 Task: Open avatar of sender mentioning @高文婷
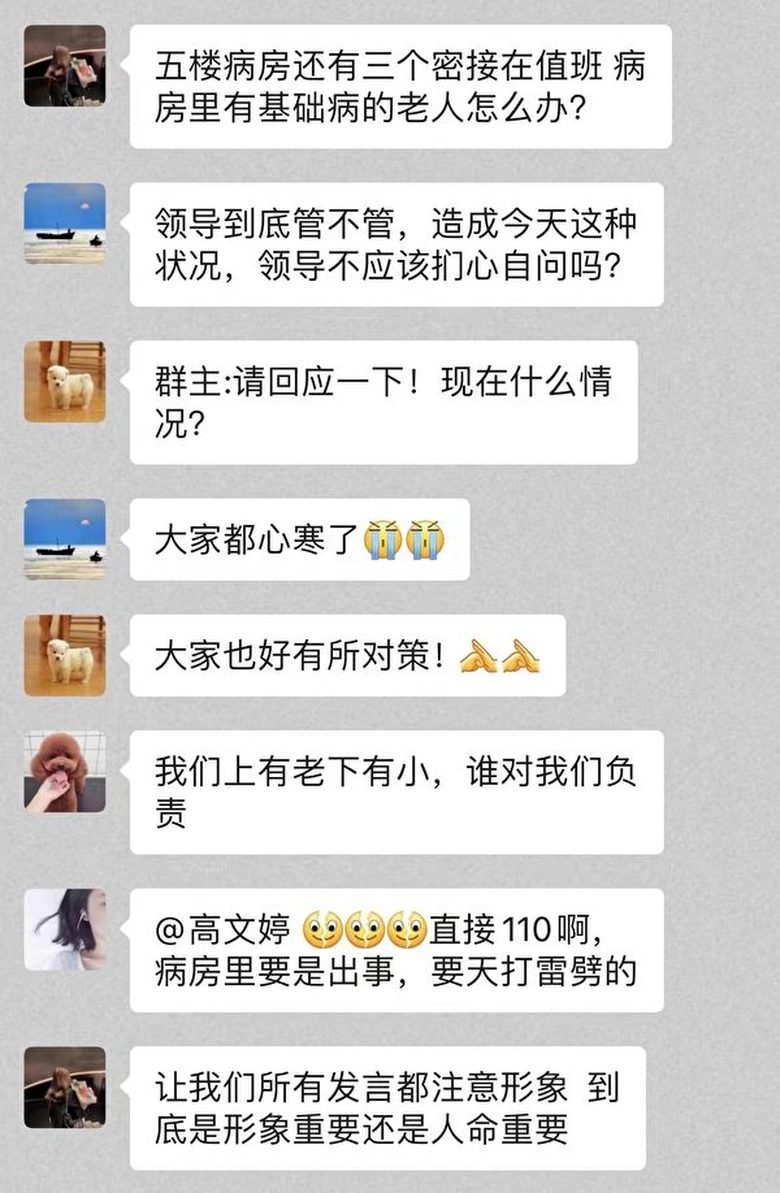pos(65,929)
